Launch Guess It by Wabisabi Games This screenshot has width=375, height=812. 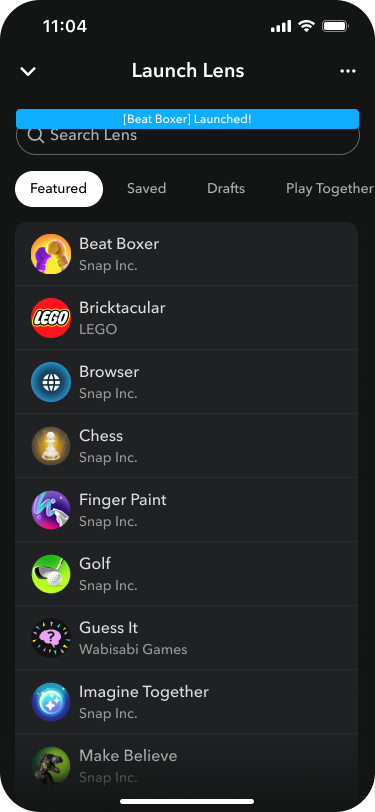pos(186,637)
